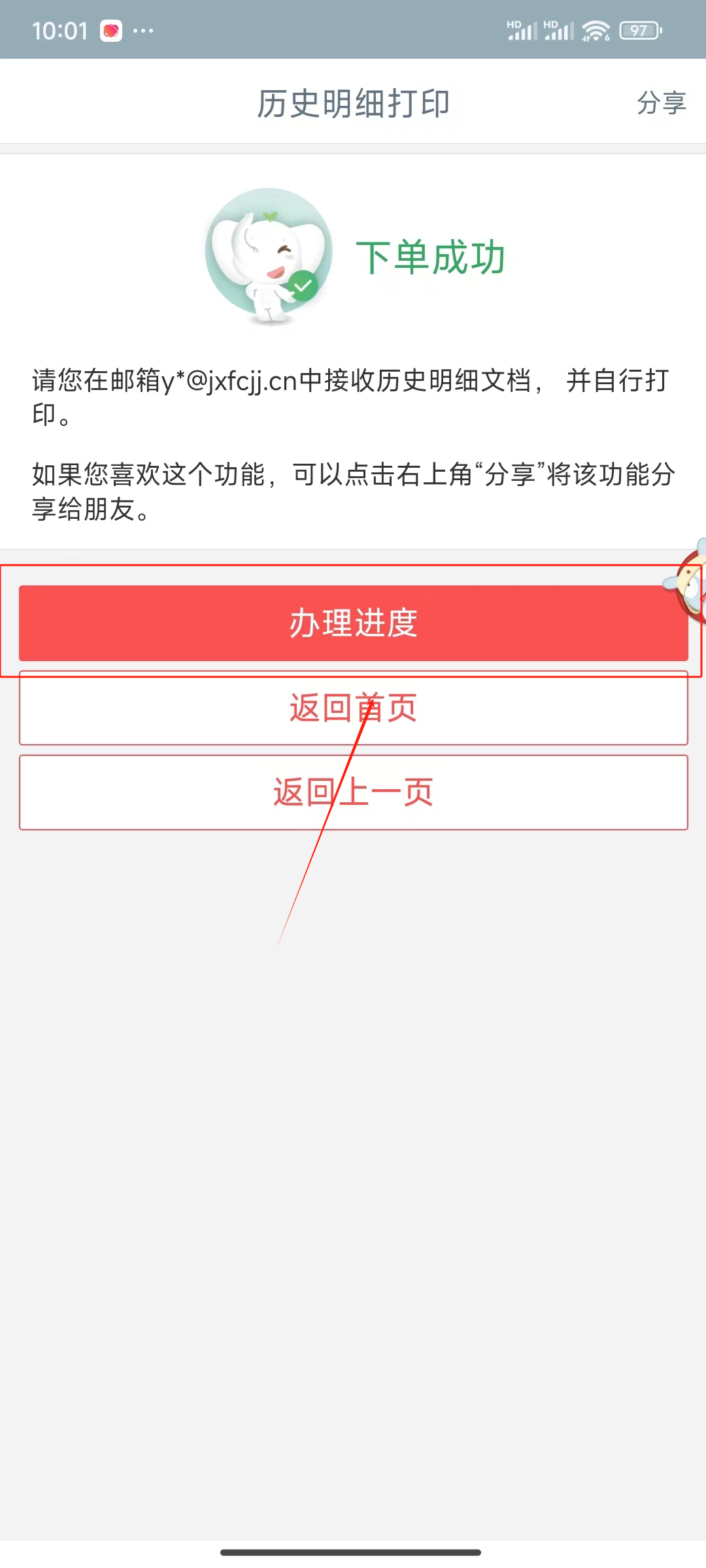Tap 返回上一页 to return
Viewport: 706px width, 1568px height.
click(x=353, y=792)
